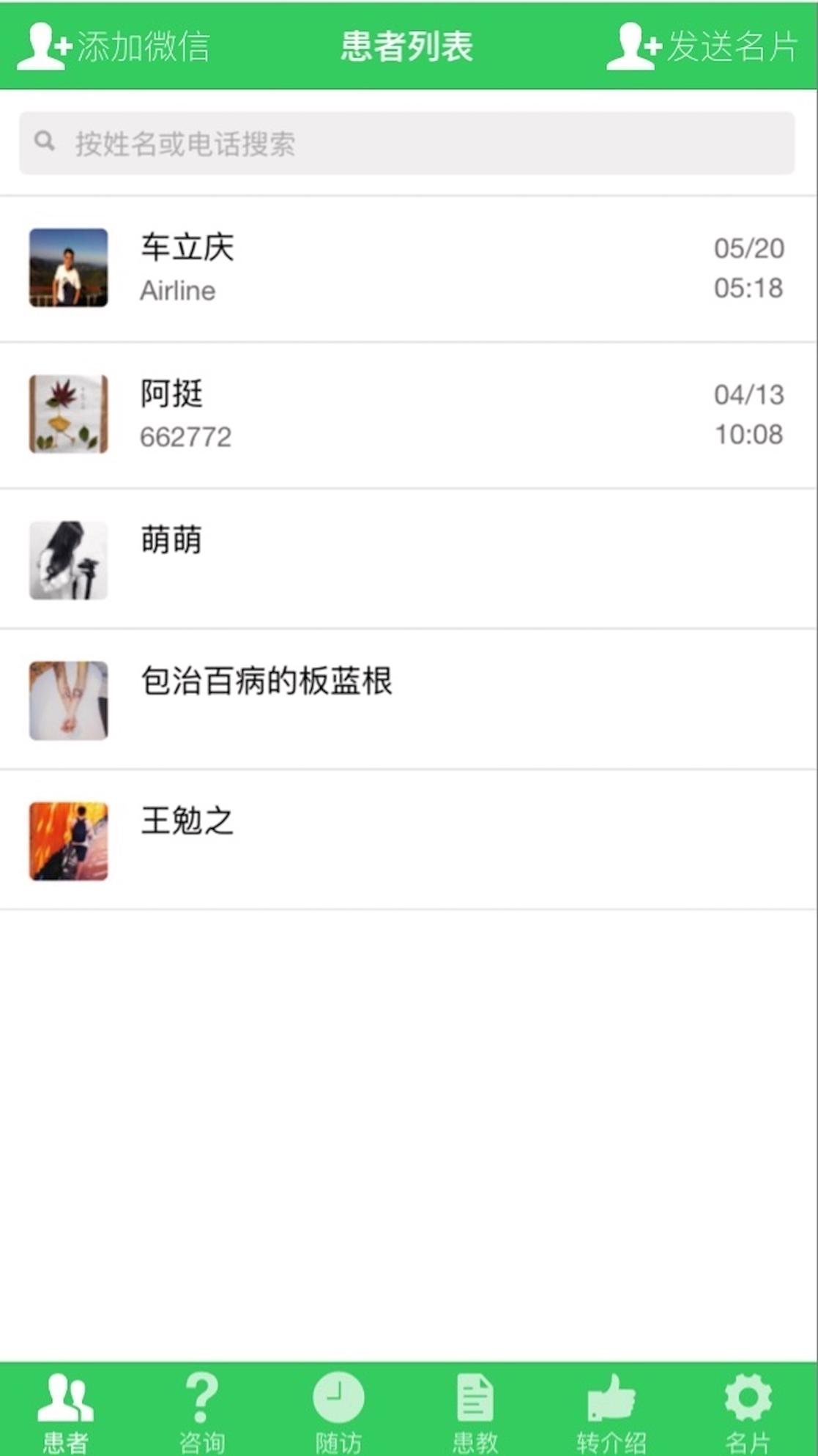The height and width of the screenshot is (1456, 818).
Task: View 车立庆's profile photo
Action: click(68, 268)
